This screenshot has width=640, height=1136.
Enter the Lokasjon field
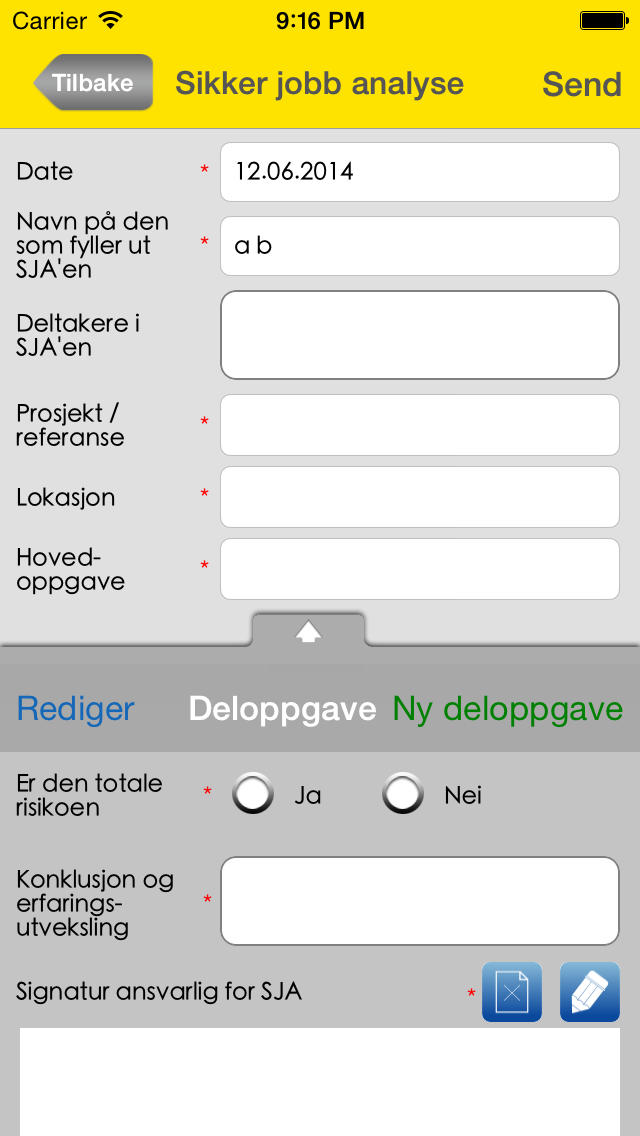pyautogui.click(x=420, y=497)
